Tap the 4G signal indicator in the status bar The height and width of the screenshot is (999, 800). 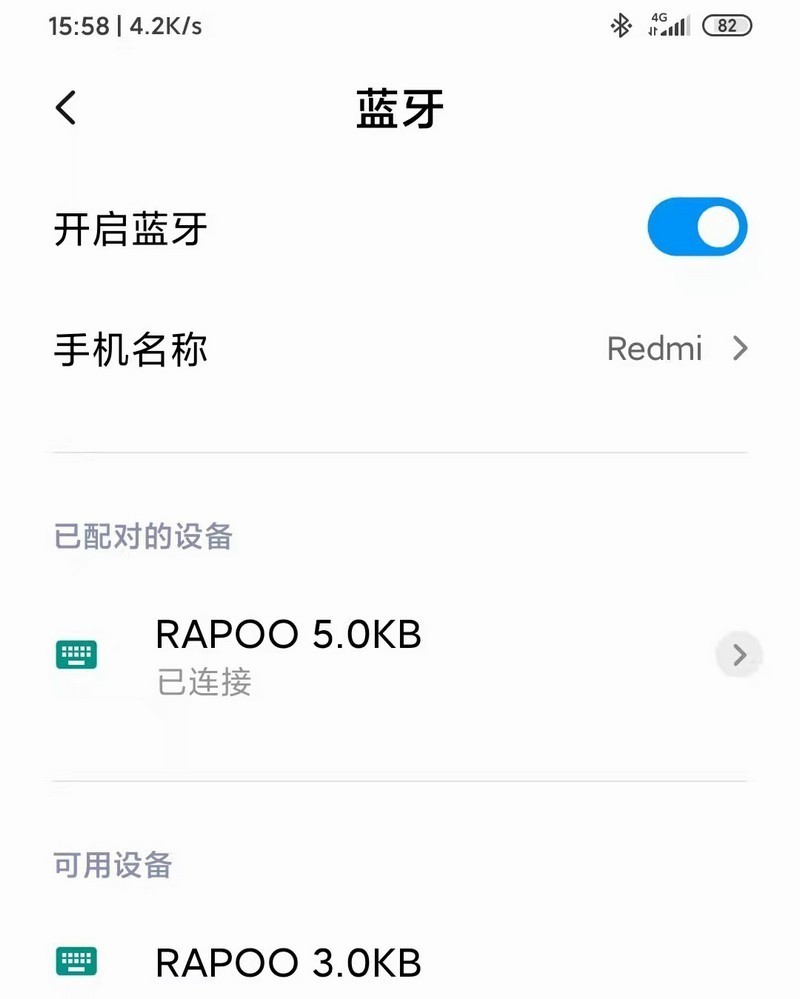[x=667, y=26]
